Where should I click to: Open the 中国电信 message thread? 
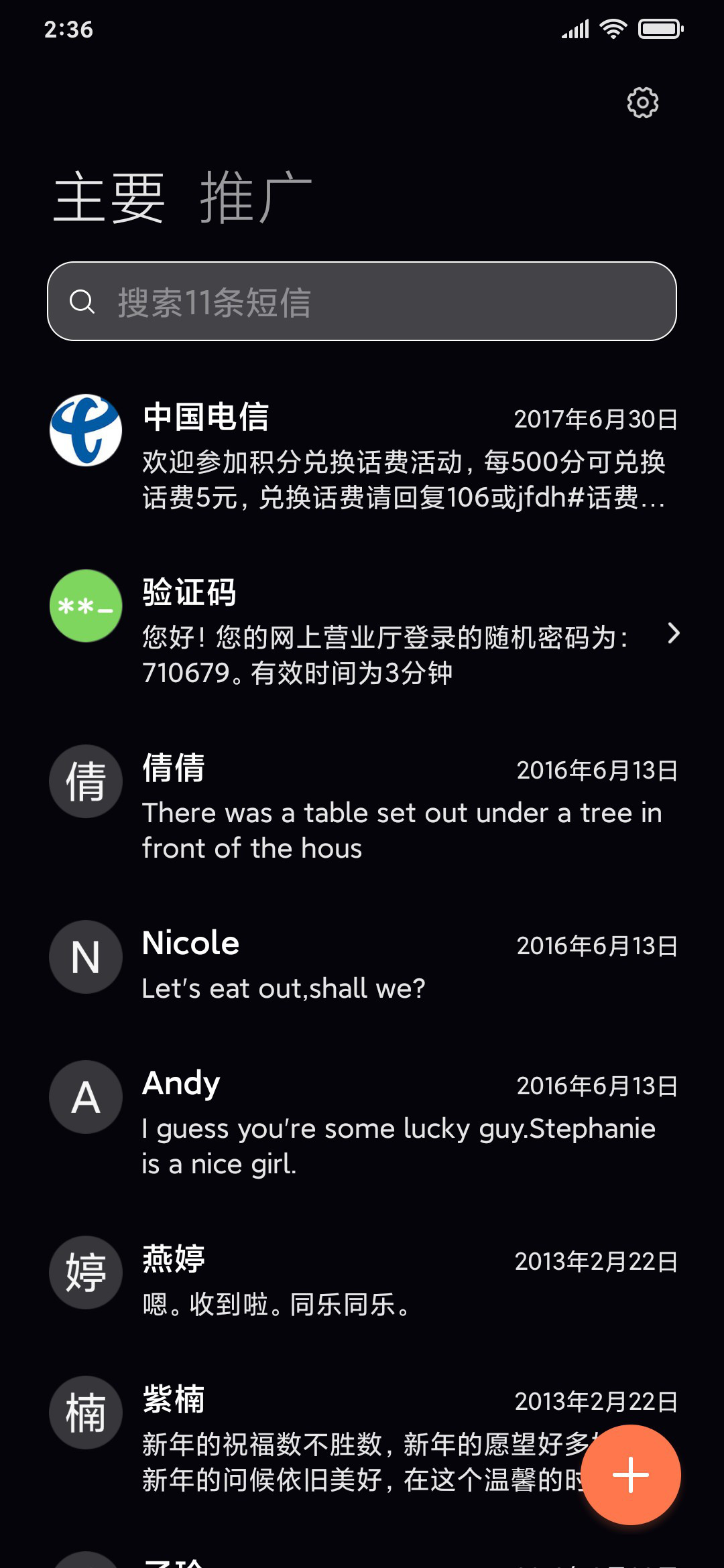pos(362,456)
